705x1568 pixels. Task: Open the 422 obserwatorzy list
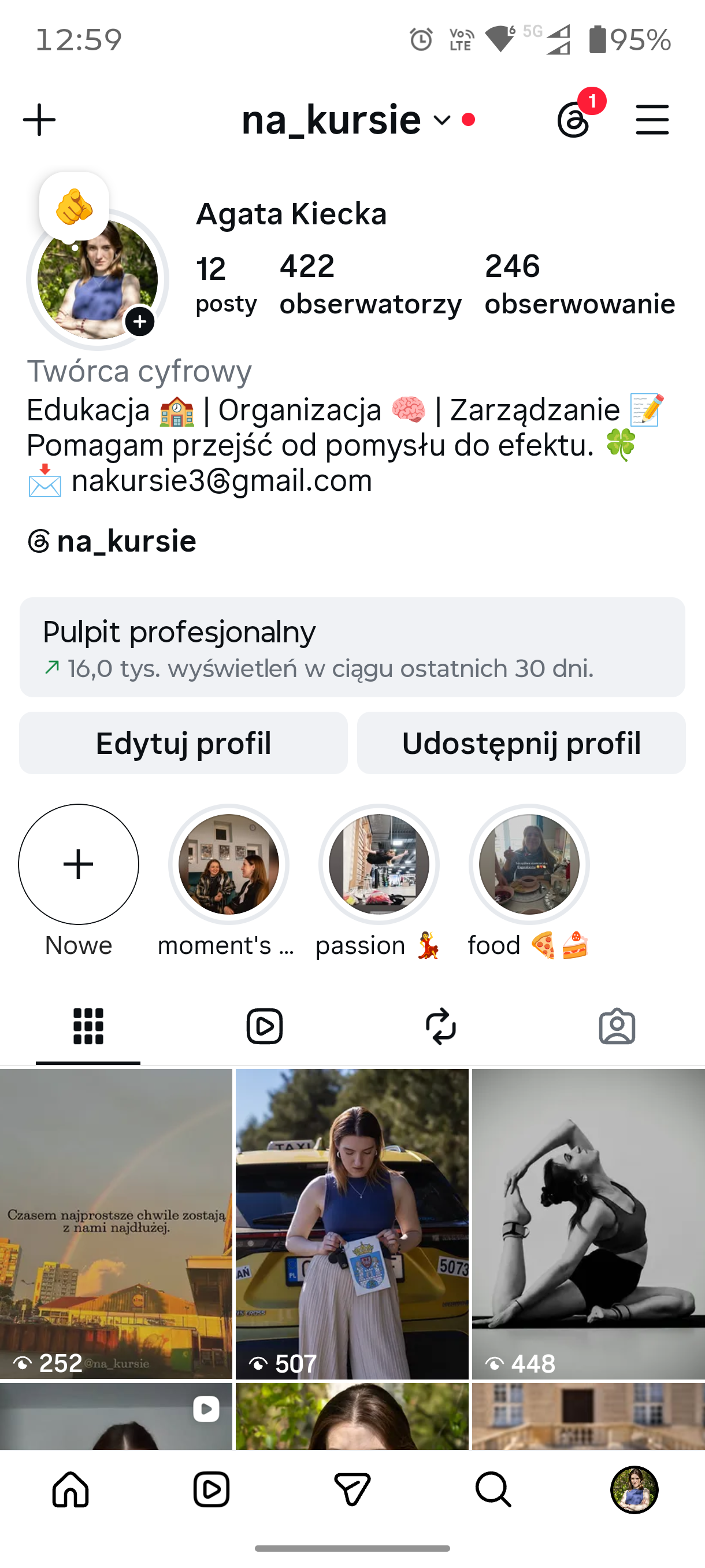(370, 285)
